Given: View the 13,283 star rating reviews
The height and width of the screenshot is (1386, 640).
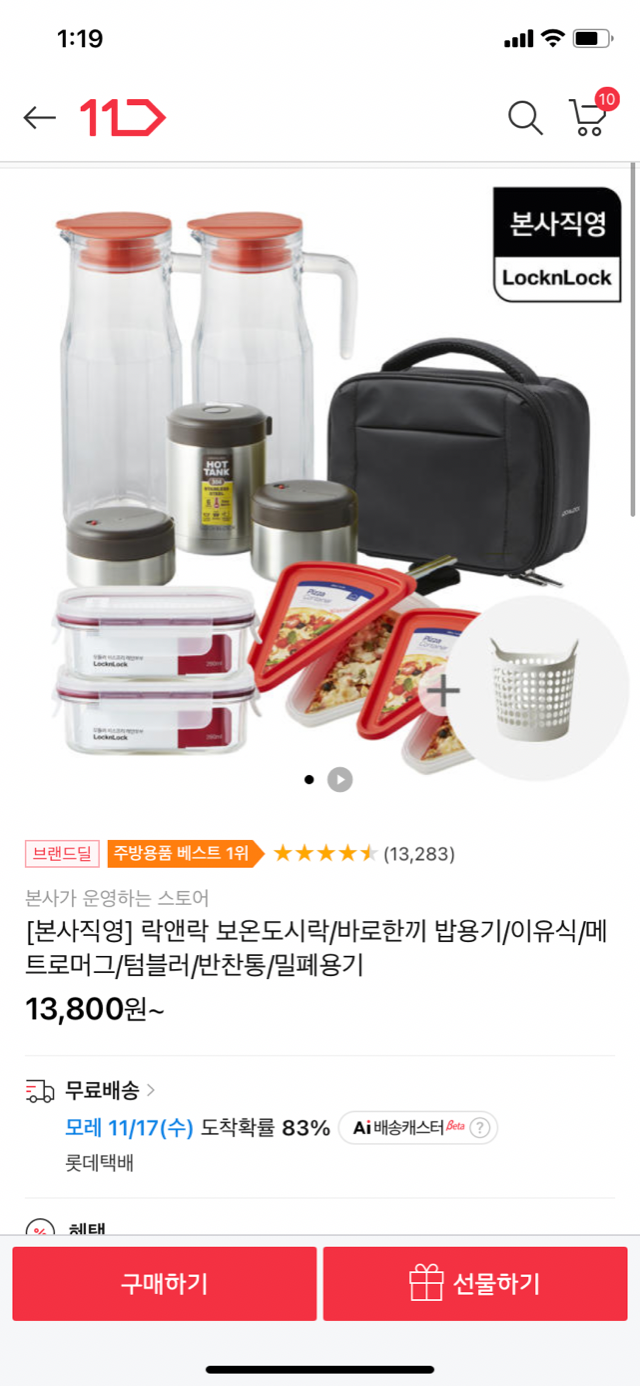Looking at the screenshot, I should pos(364,854).
